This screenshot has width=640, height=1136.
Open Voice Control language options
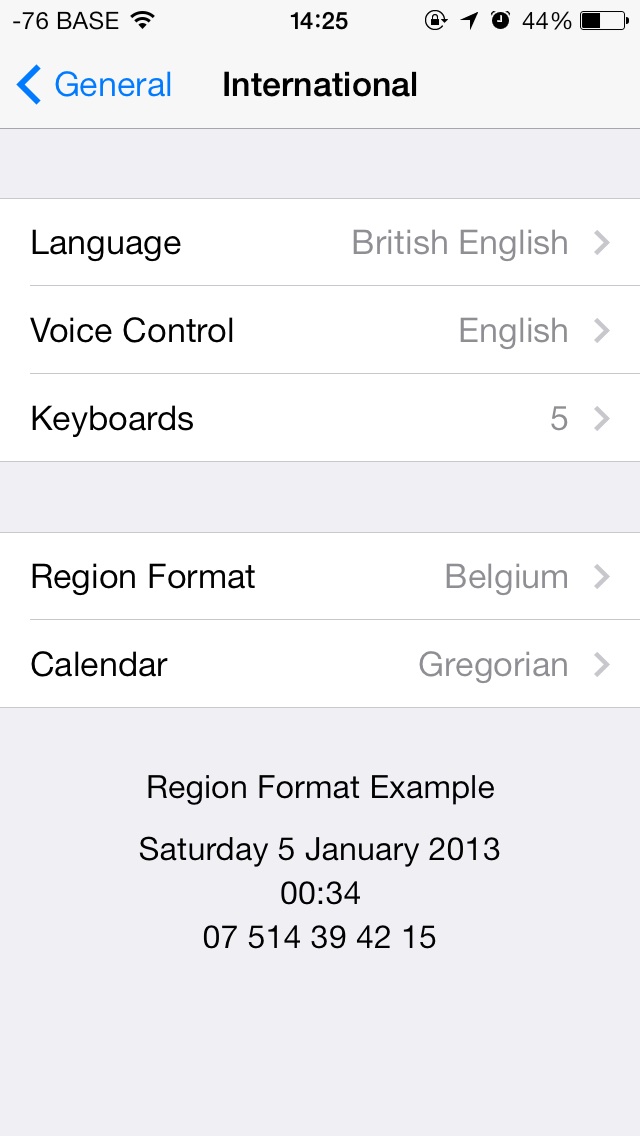pyautogui.click(x=320, y=331)
